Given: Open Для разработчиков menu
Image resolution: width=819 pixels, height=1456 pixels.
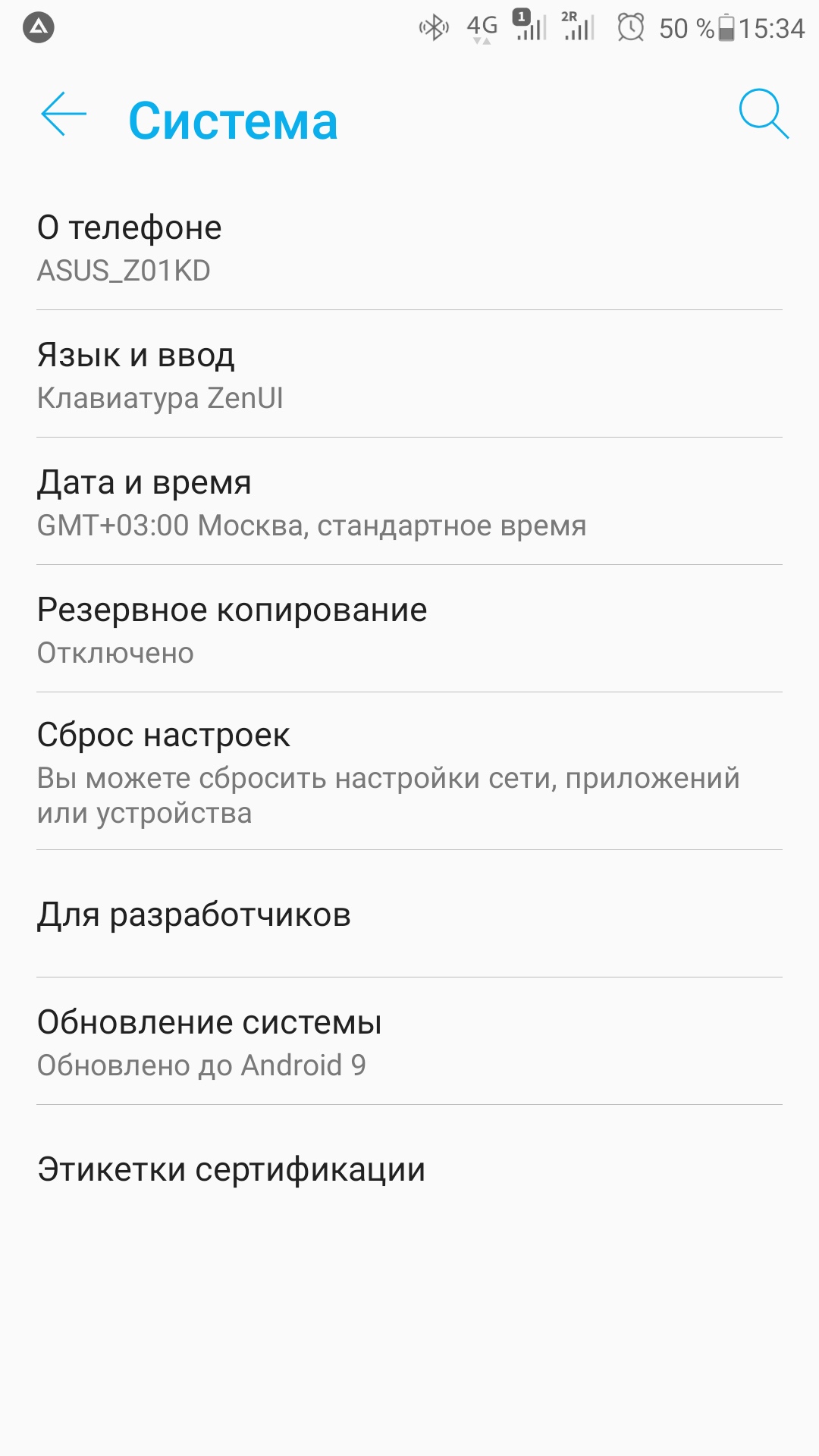Looking at the screenshot, I should (409, 915).
